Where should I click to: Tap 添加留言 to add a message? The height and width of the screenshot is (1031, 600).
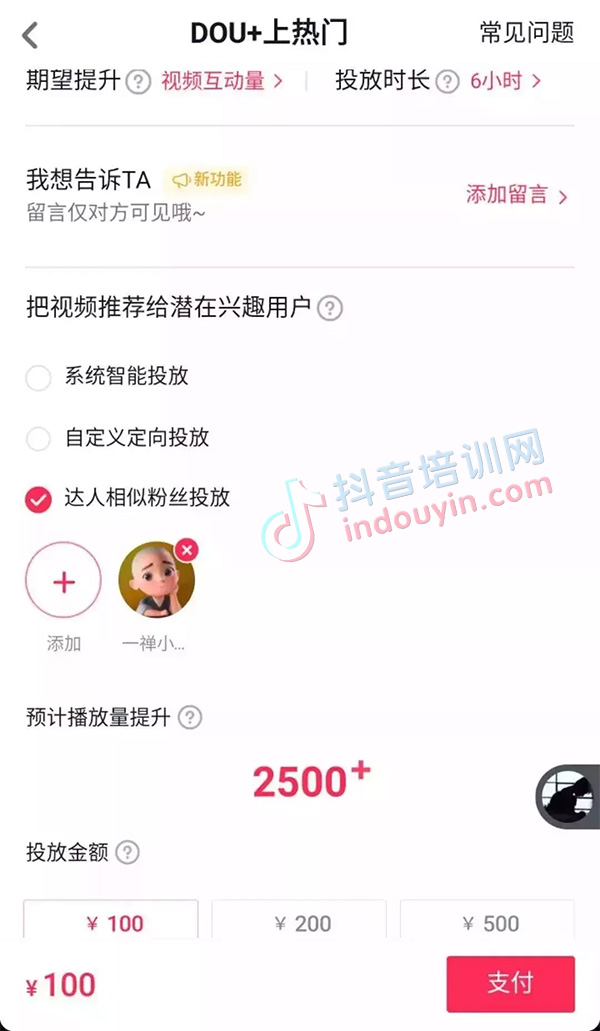pos(516,195)
